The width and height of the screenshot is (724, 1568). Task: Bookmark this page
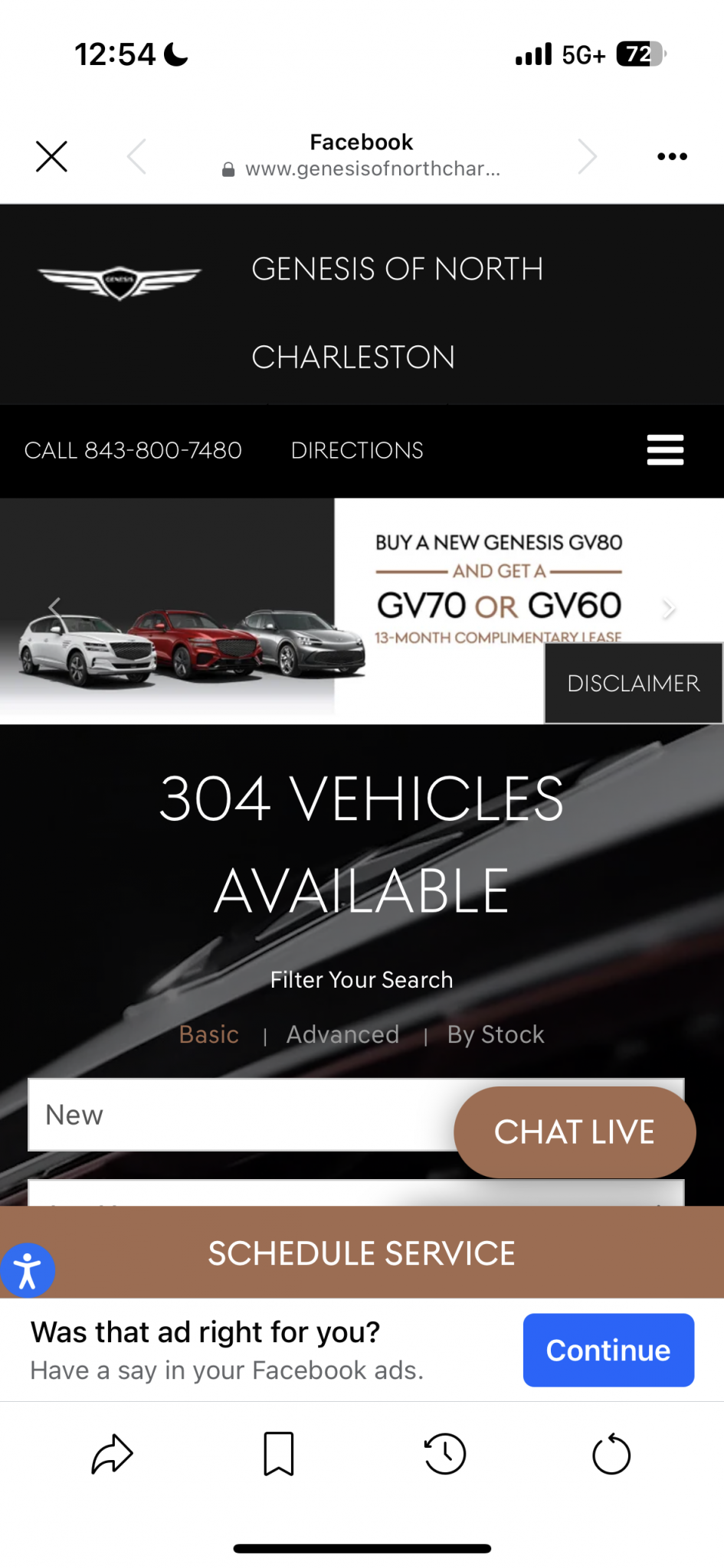click(x=279, y=1454)
